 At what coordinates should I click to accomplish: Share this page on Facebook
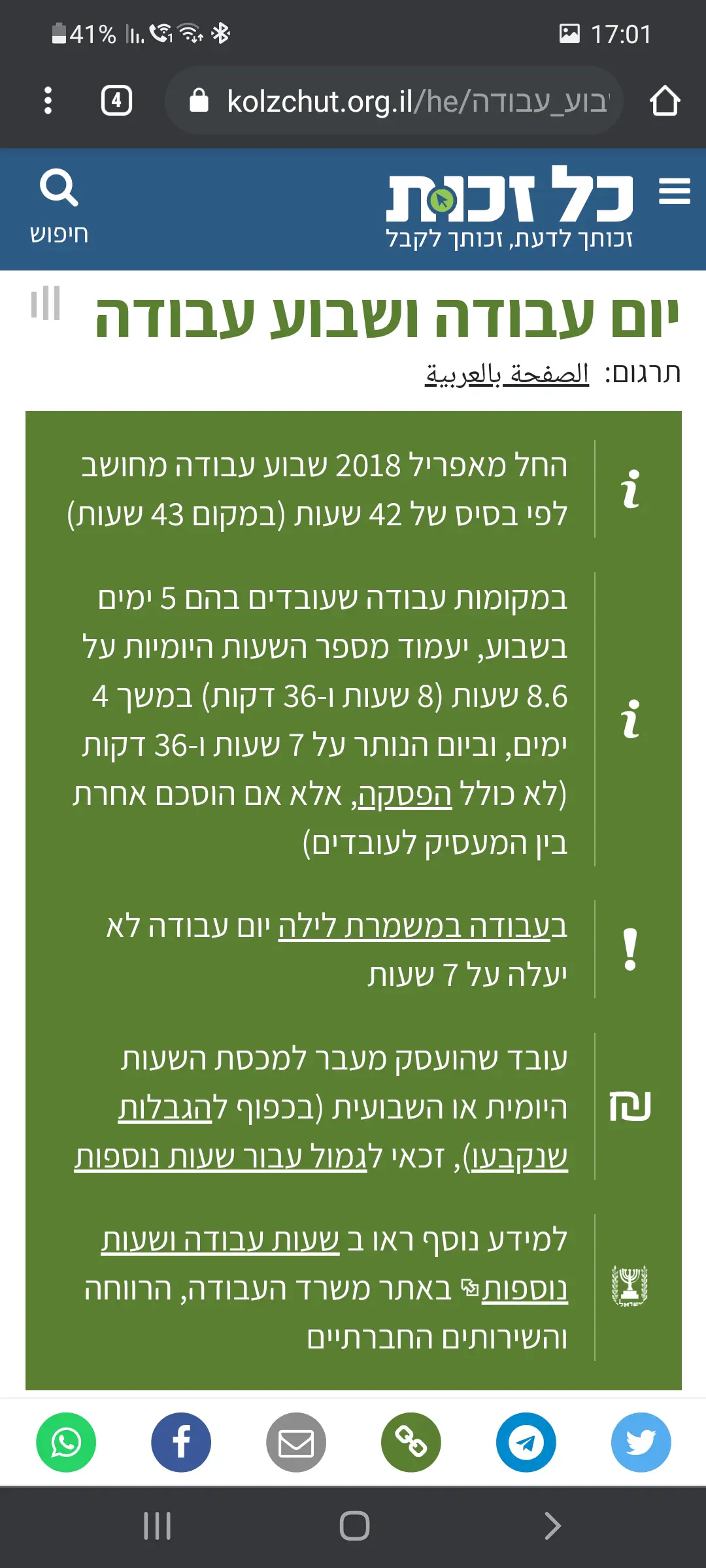[x=181, y=1442]
